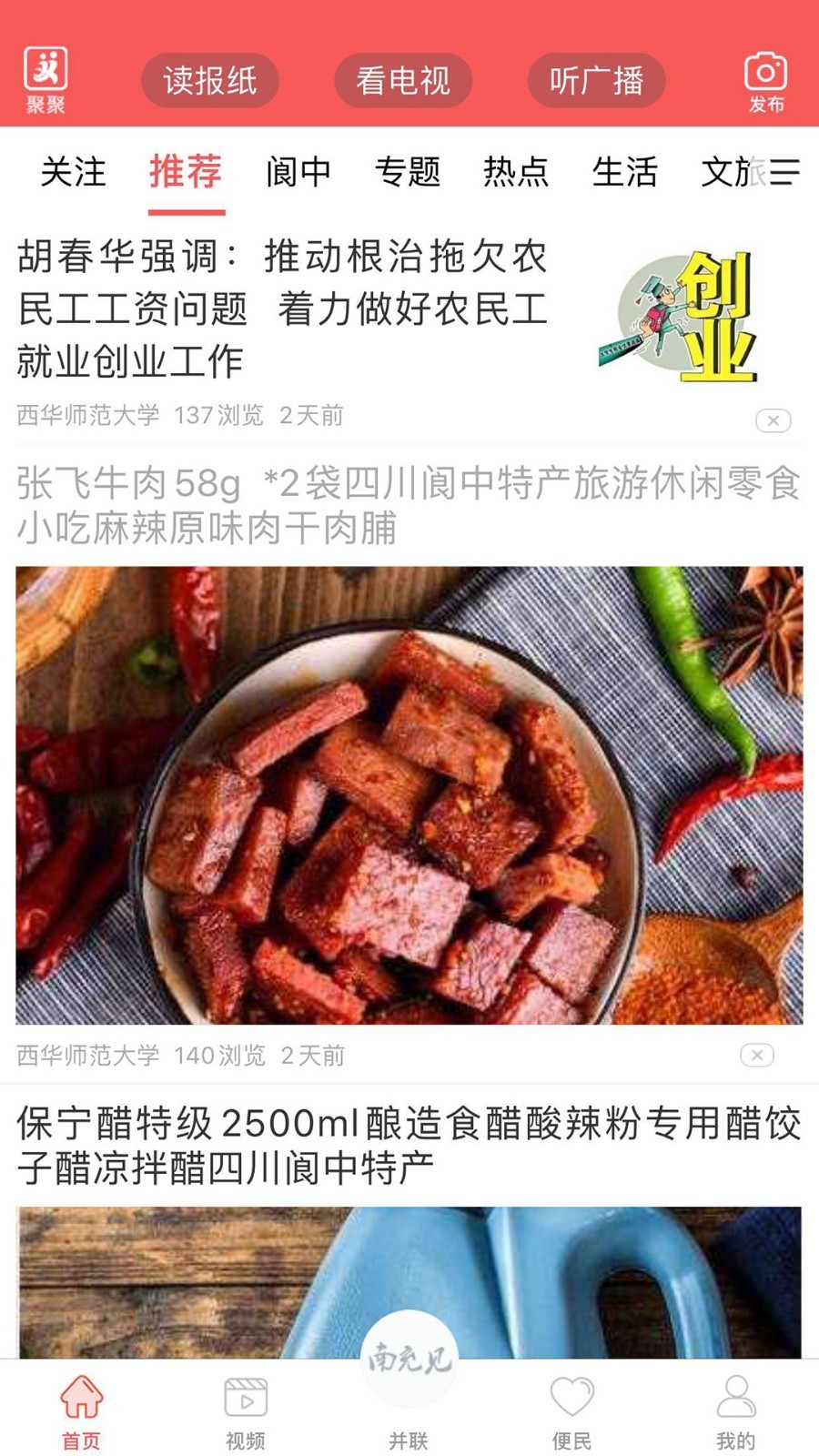Image resolution: width=819 pixels, height=1456 pixels.
Task: Dismiss the 胡春华强调 article
Action: coord(773,420)
